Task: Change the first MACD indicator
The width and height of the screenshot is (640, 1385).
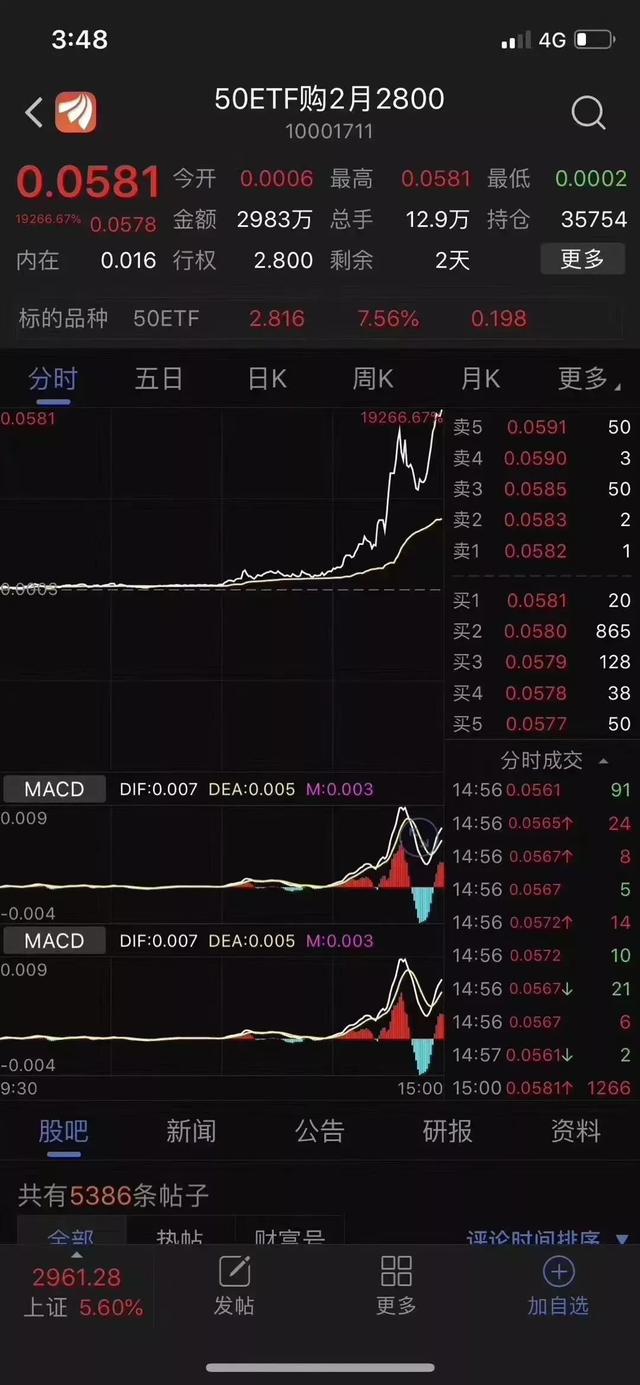Action: point(54,789)
